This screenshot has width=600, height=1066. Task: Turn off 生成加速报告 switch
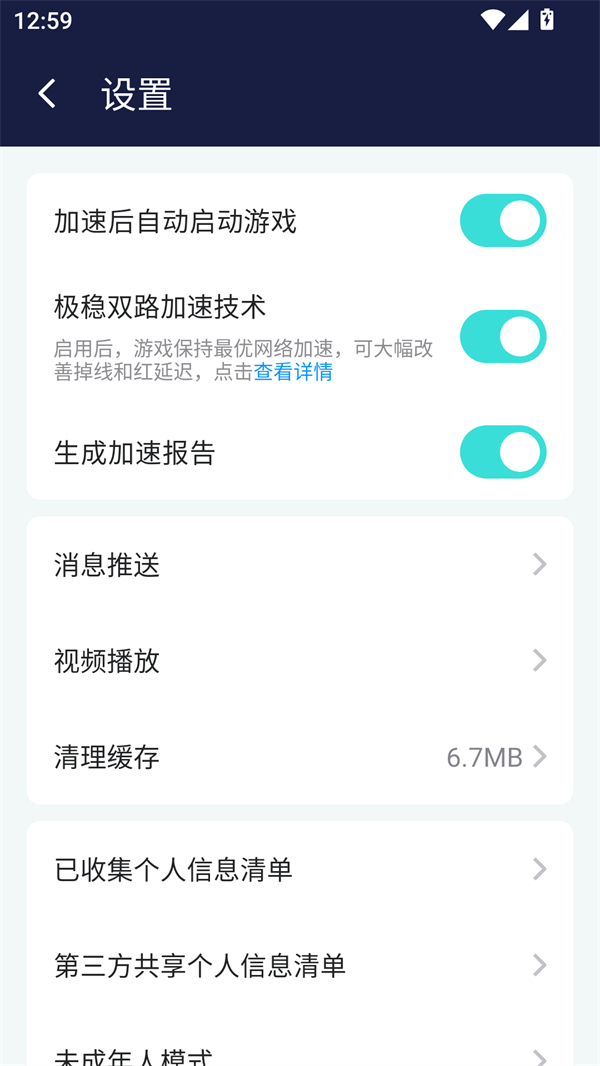[x=502, y=452]
